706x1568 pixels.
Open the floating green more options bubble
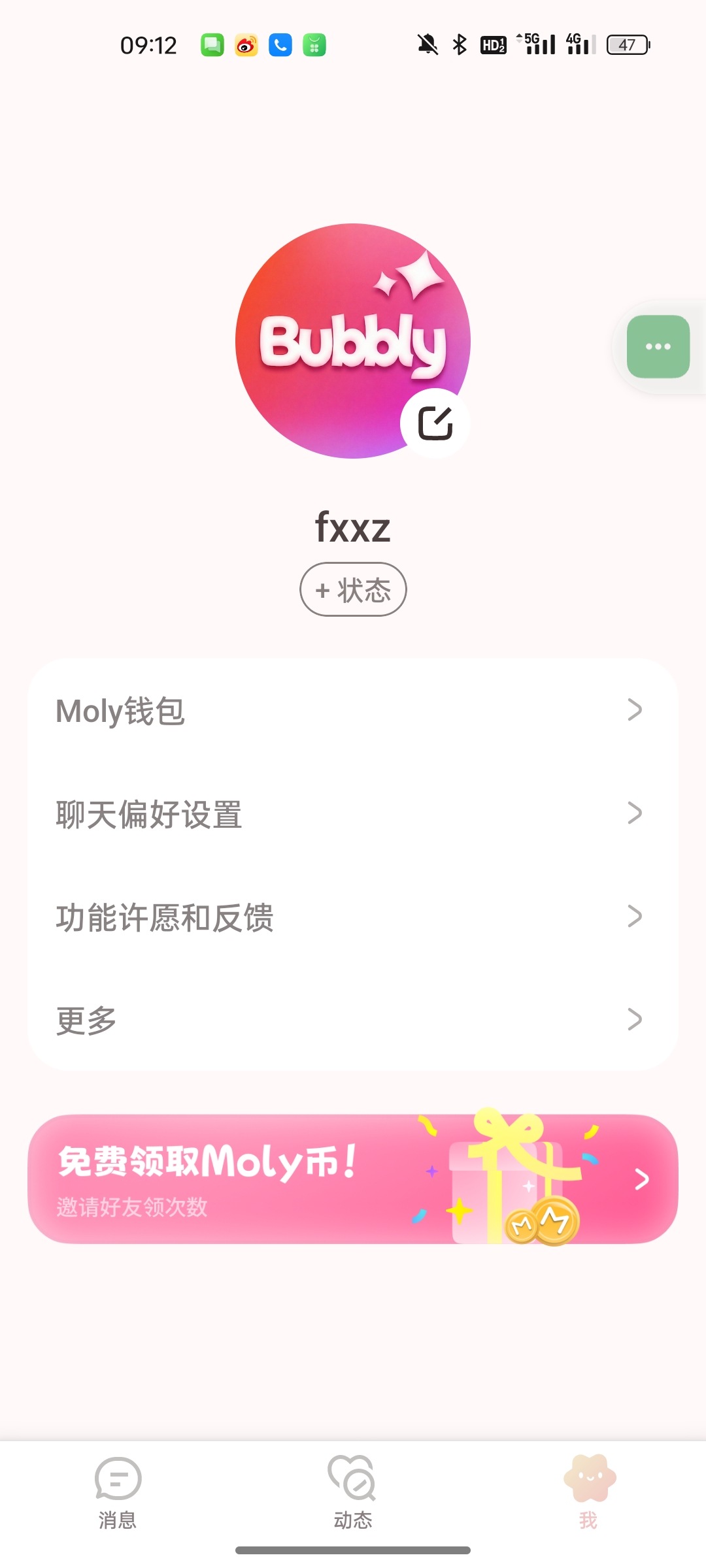[658, 346]
